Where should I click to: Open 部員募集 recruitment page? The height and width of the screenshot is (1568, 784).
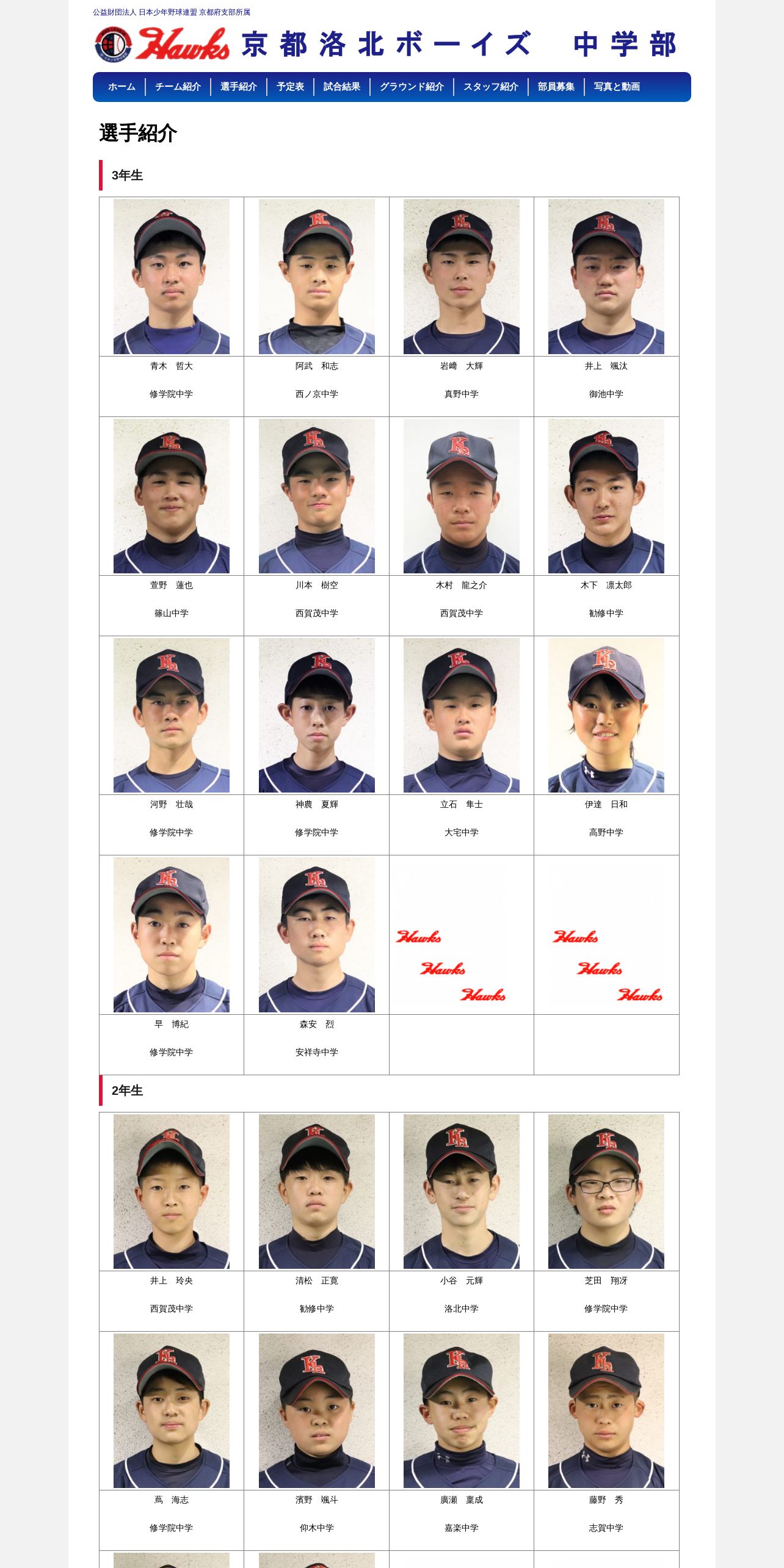tap(556, 87)
